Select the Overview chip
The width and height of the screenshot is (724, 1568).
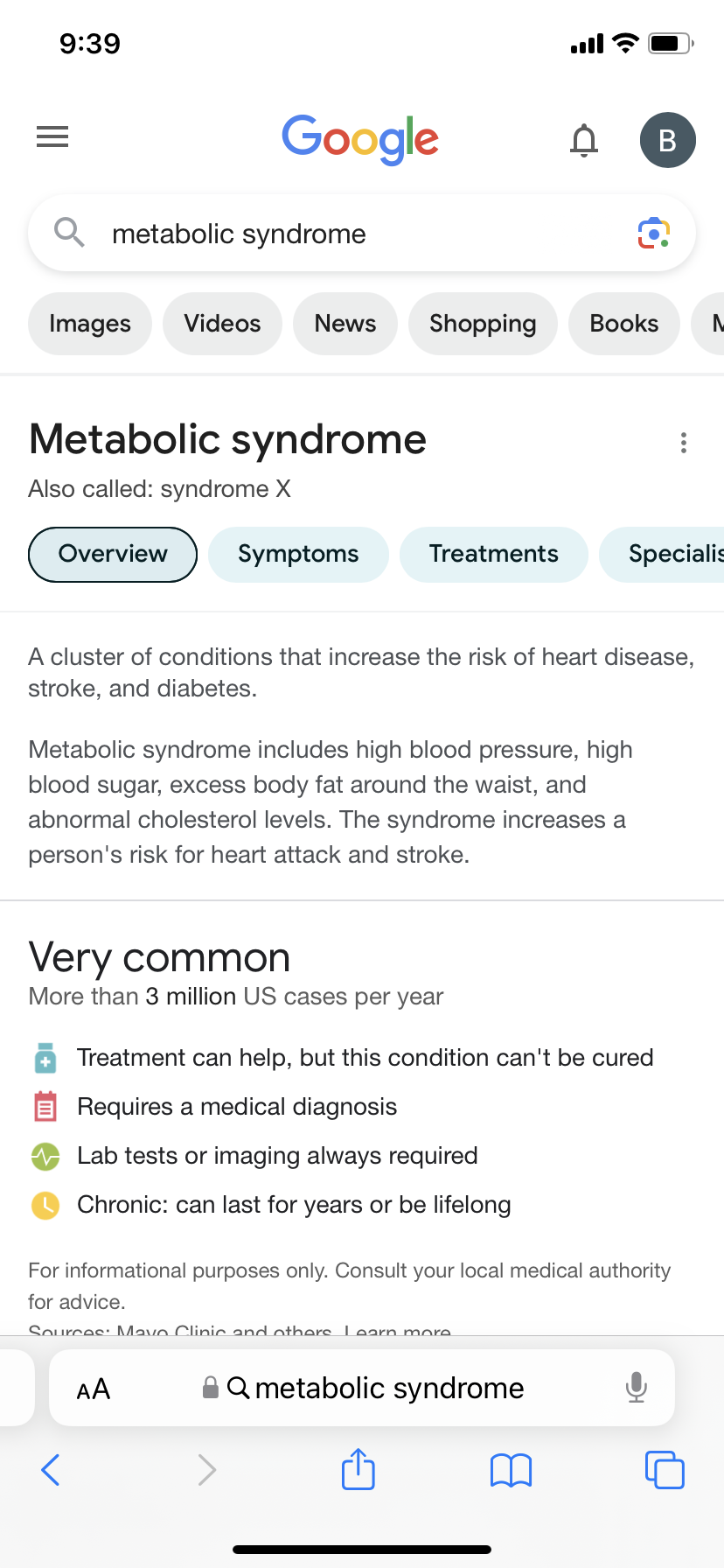[113, 554]
